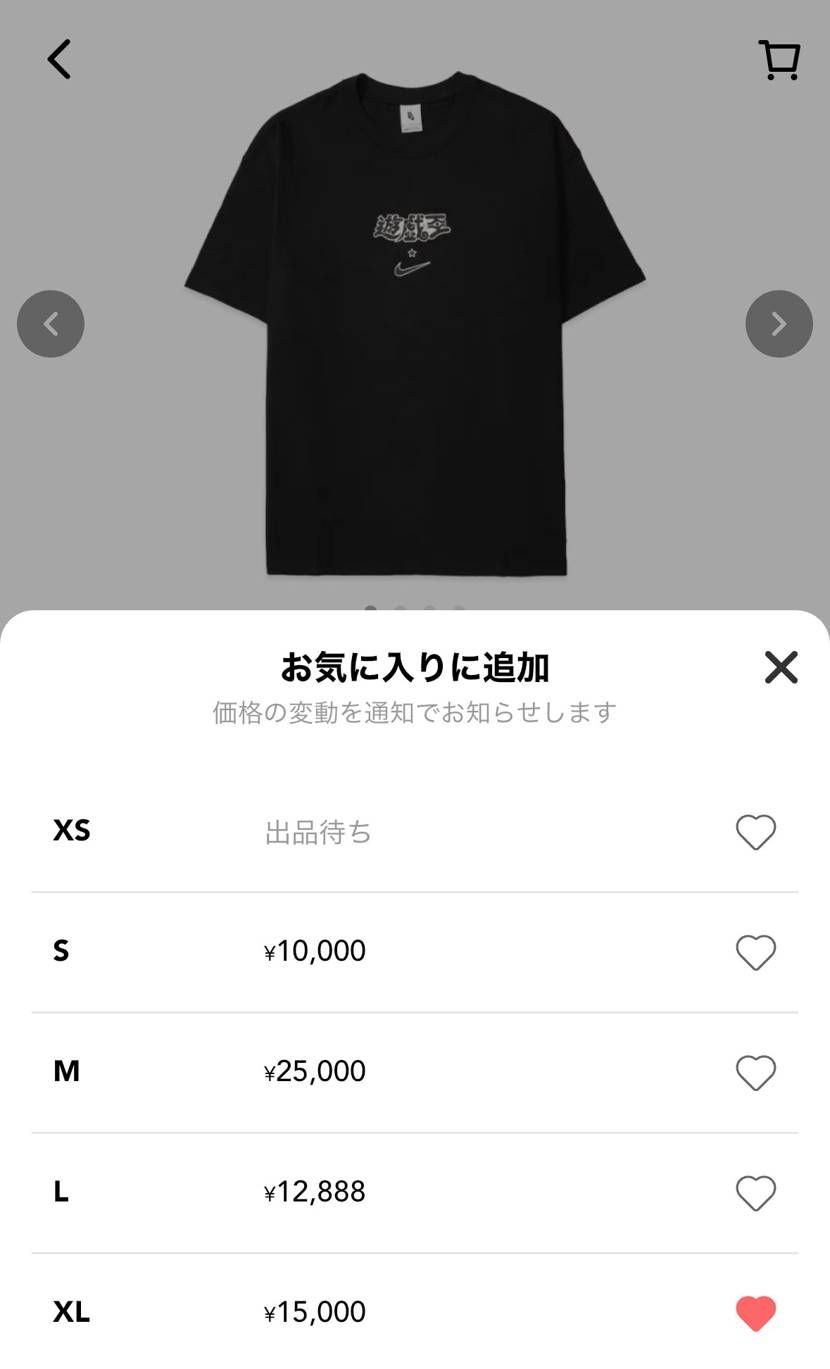
Task: Select the size M row
Action: point(400,1072)
